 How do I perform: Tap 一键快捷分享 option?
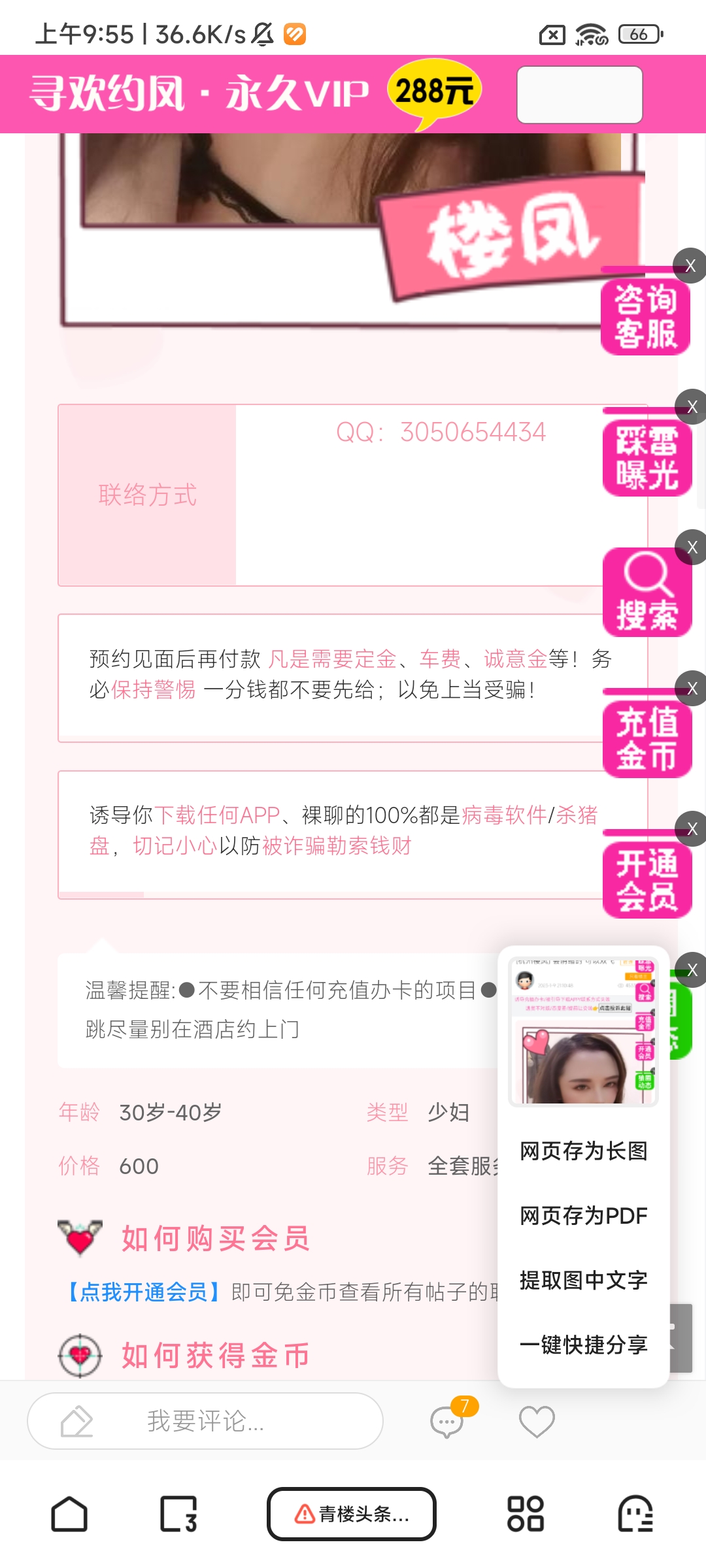click(583, 1345)
